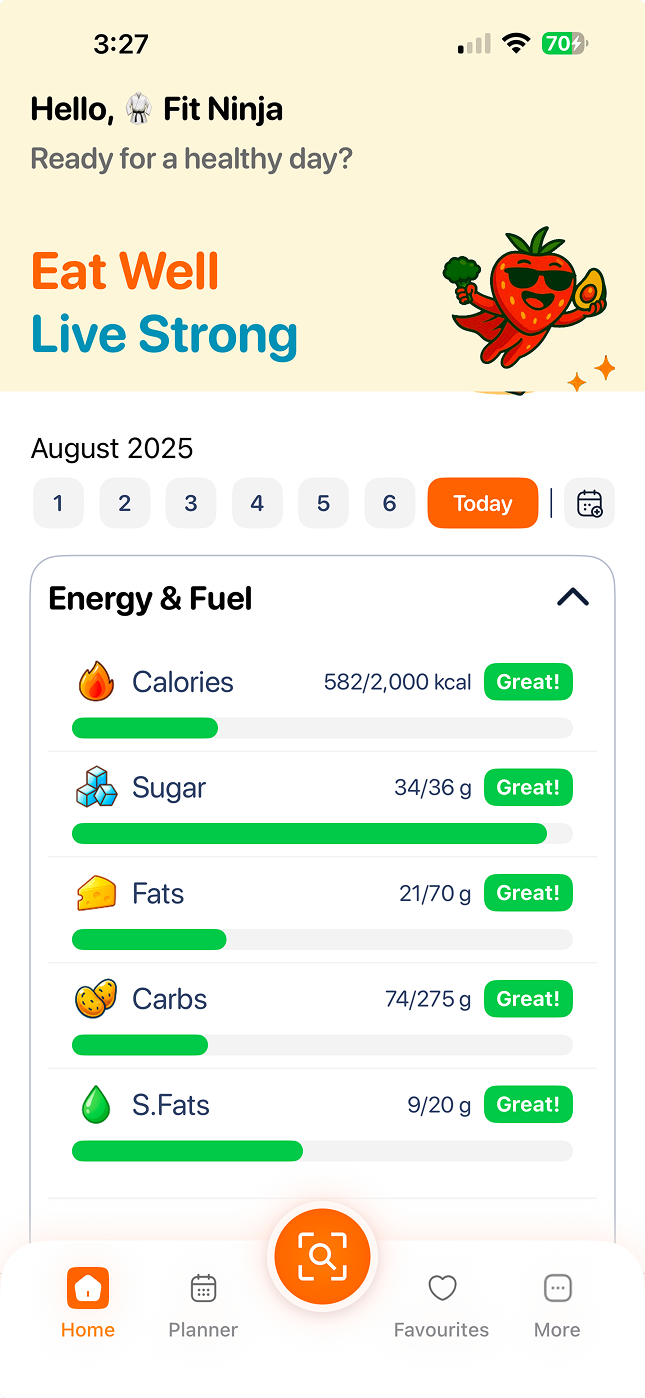Open the calendar date picker icon
This screenshot has width=645, height=1398.
tap(589, 503)
